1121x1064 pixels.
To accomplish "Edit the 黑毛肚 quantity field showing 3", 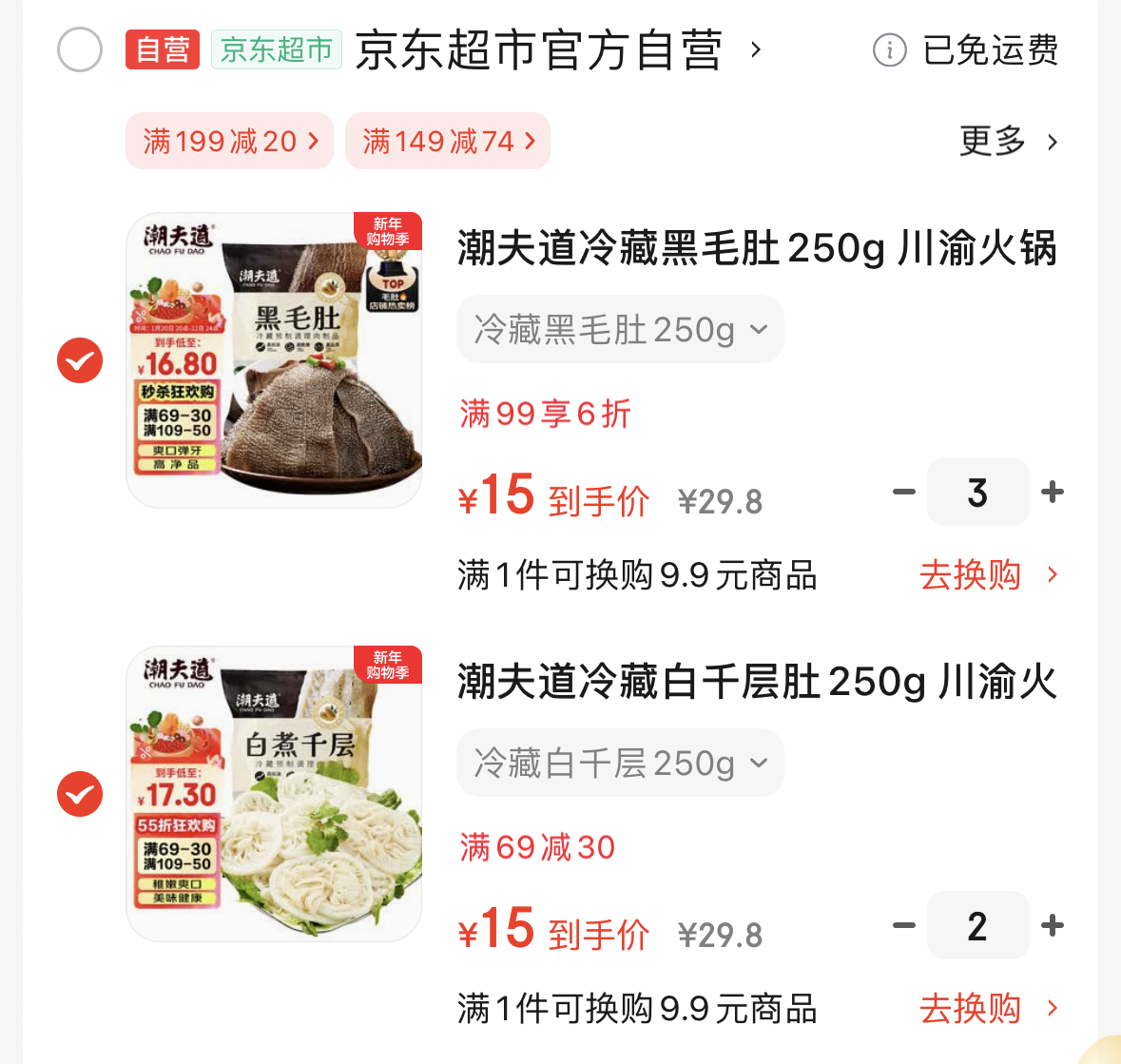I will click(977, 492).
